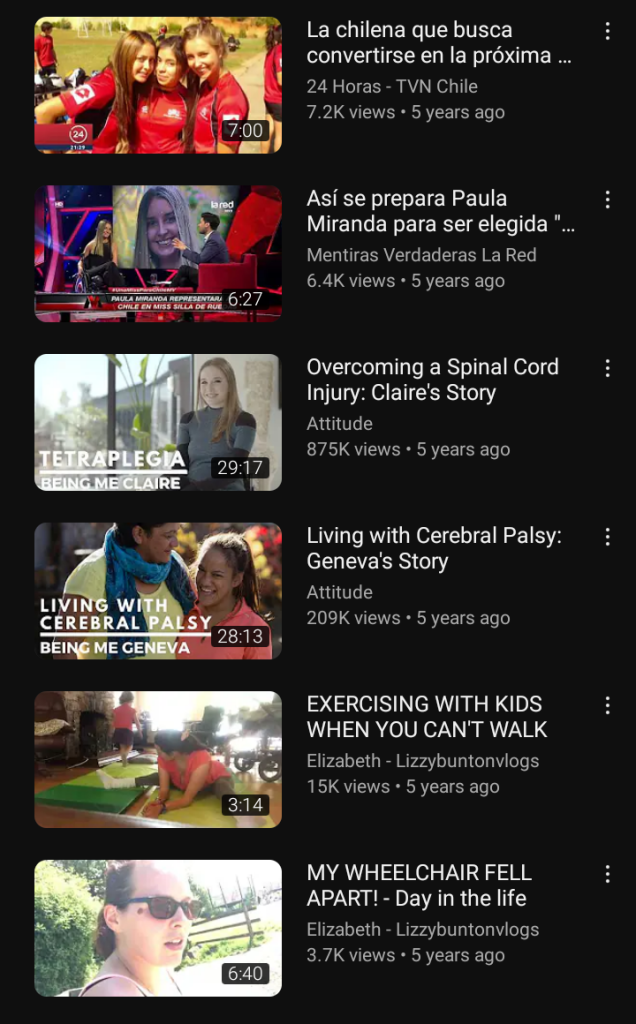Image resolution: width=636 pixels, height=1024 pixels.
Task: Open options for 'Así se prepara Paula Miranda'
Action: pos(607,200)
